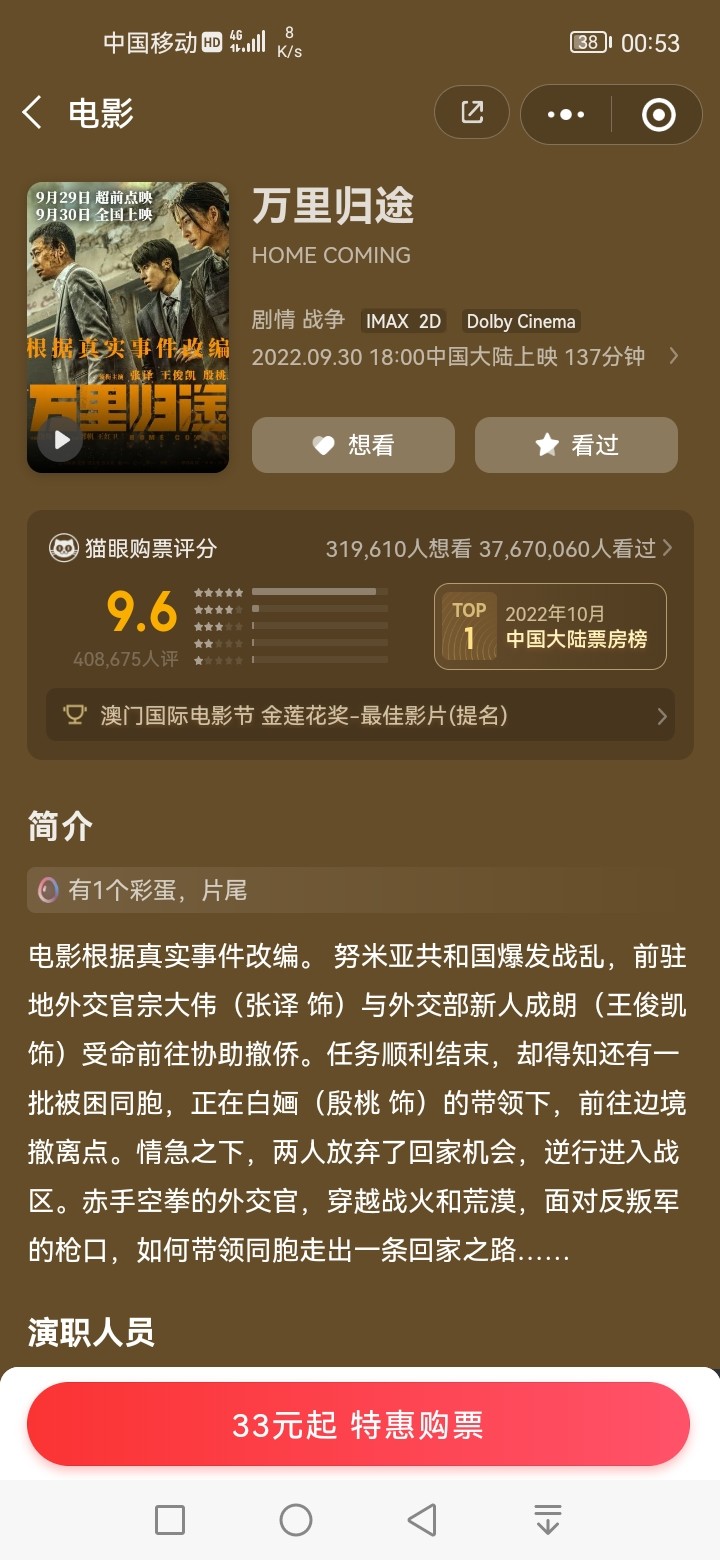This screenshot has width=720, height=1560.
Task: Share this movie page
Action: (x=472, y=113)
